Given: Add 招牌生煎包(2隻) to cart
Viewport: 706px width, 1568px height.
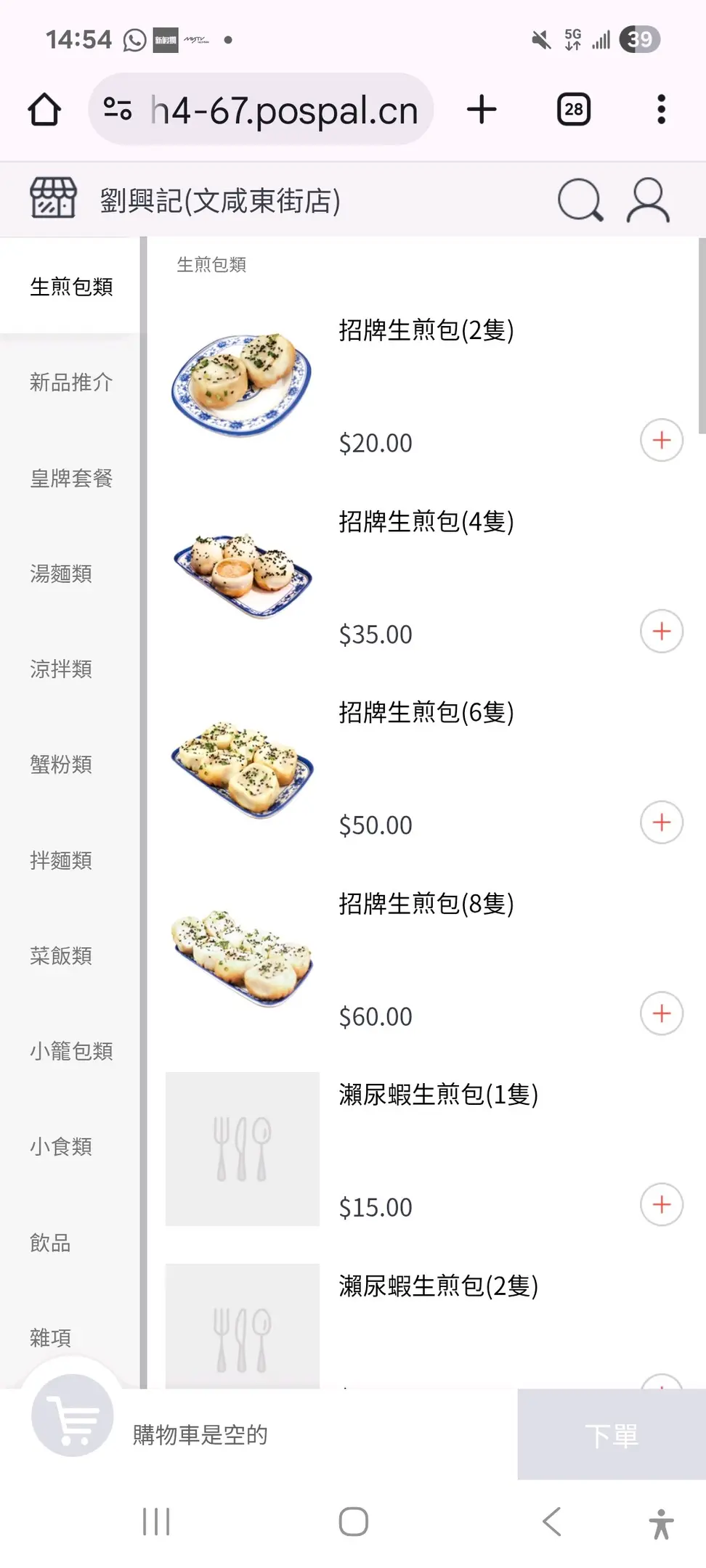Looking at the screenshot, I should (661, 440).
